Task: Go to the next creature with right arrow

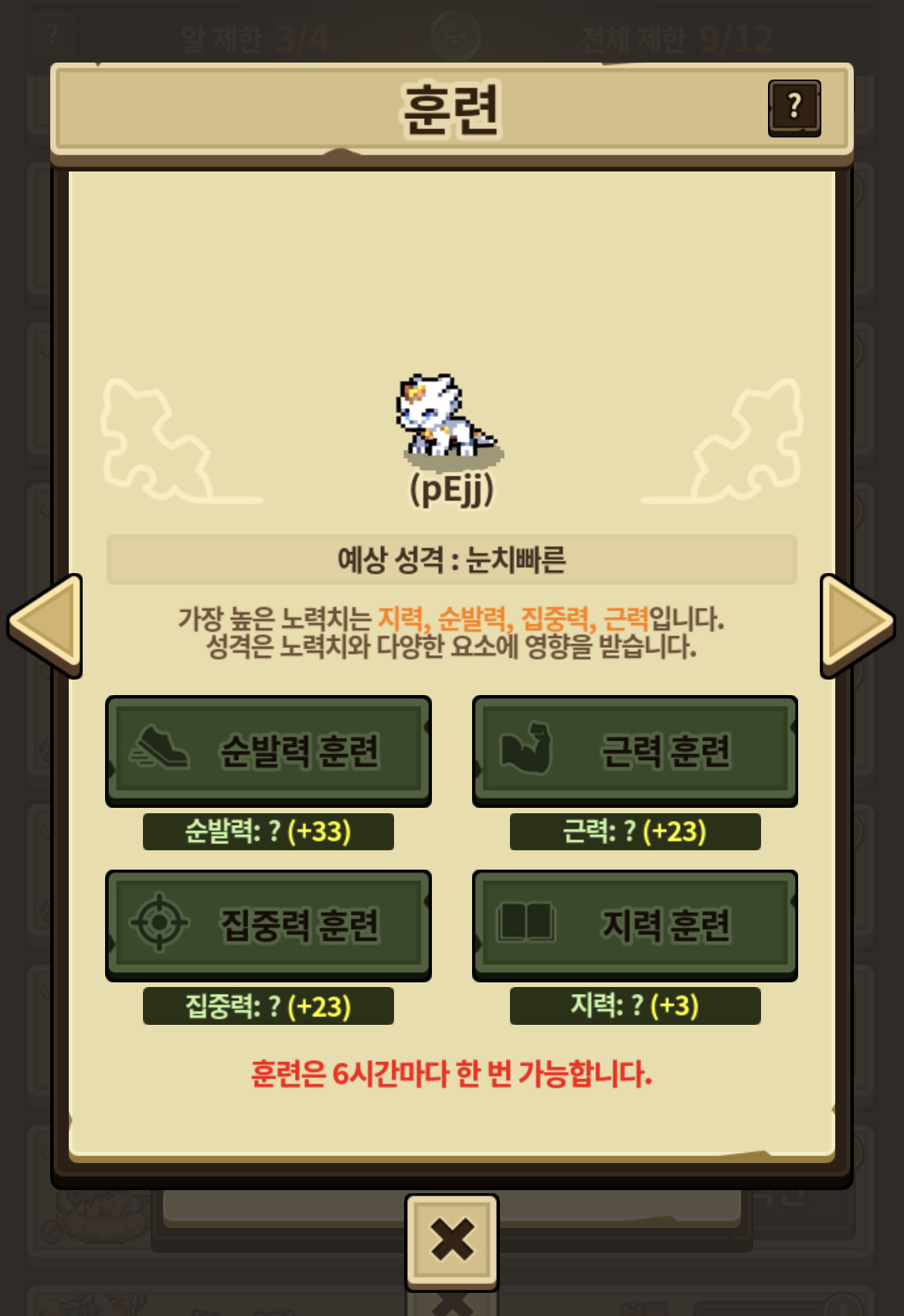Action: point(857,626)
